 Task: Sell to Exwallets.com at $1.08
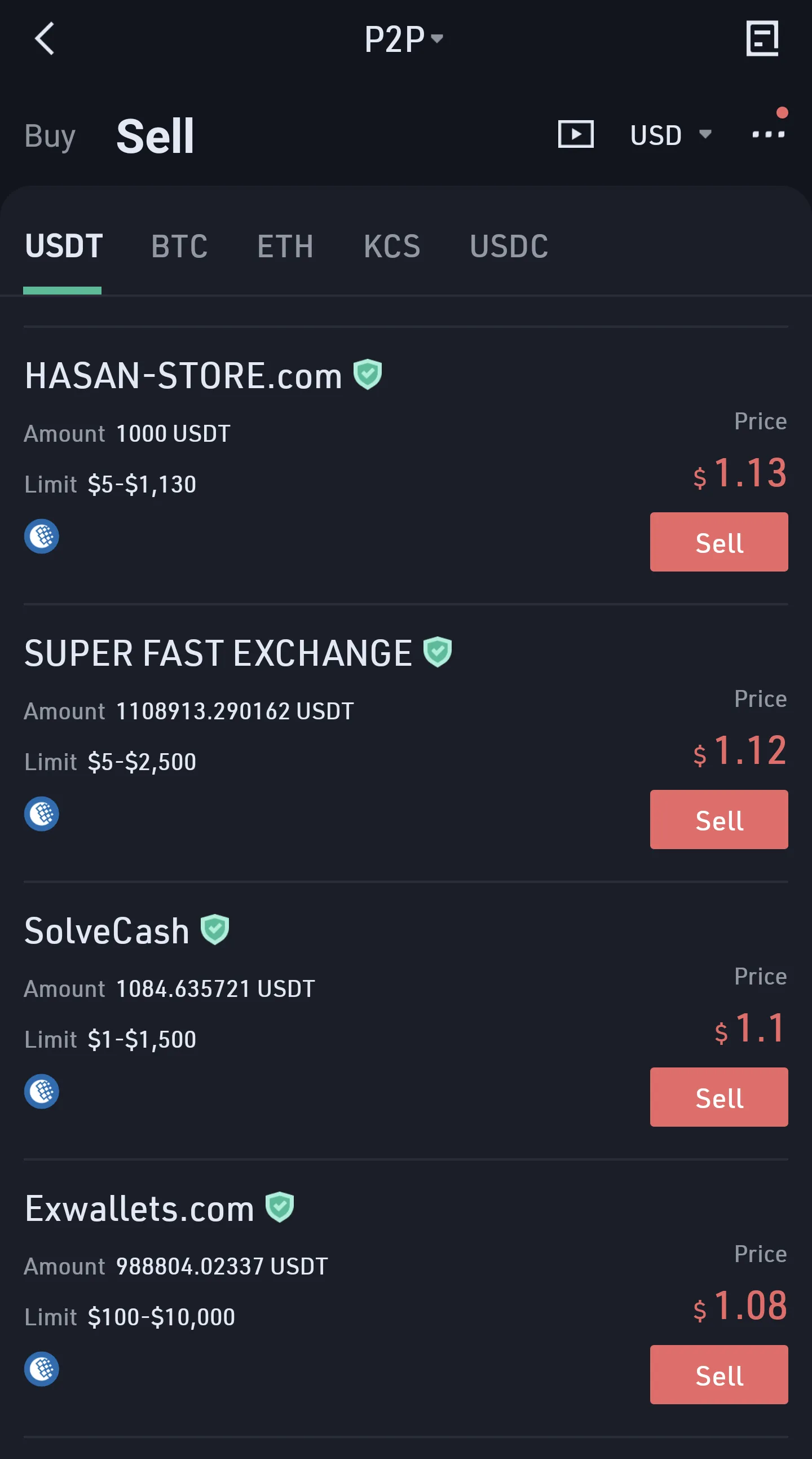718,1374
